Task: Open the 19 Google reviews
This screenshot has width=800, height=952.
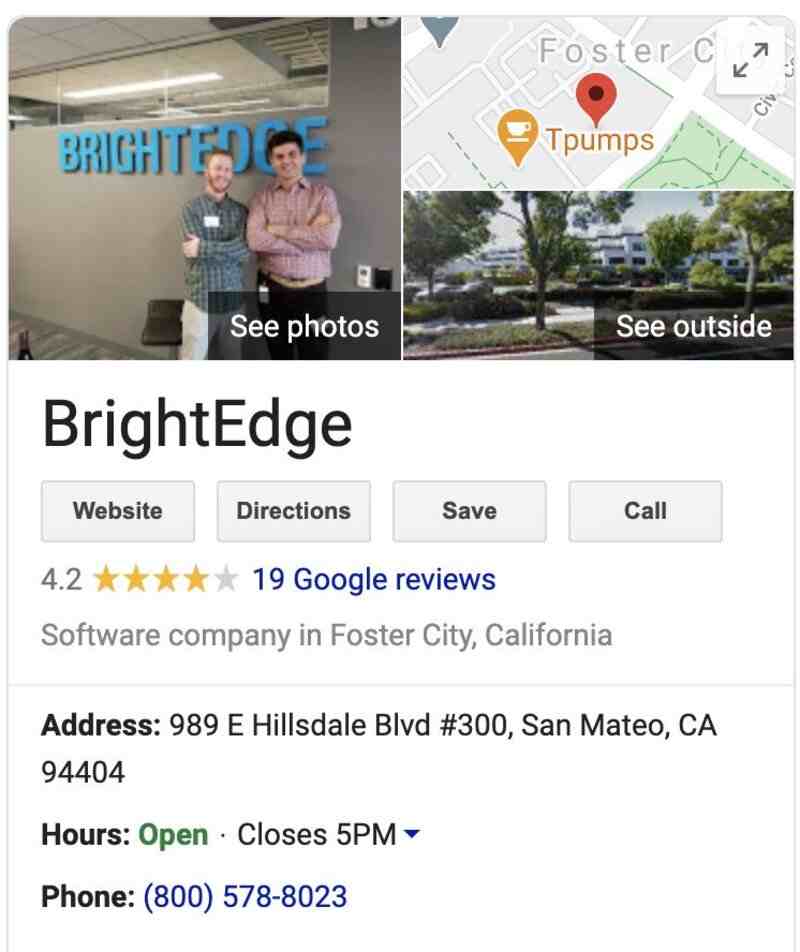Action: [375, 579]
